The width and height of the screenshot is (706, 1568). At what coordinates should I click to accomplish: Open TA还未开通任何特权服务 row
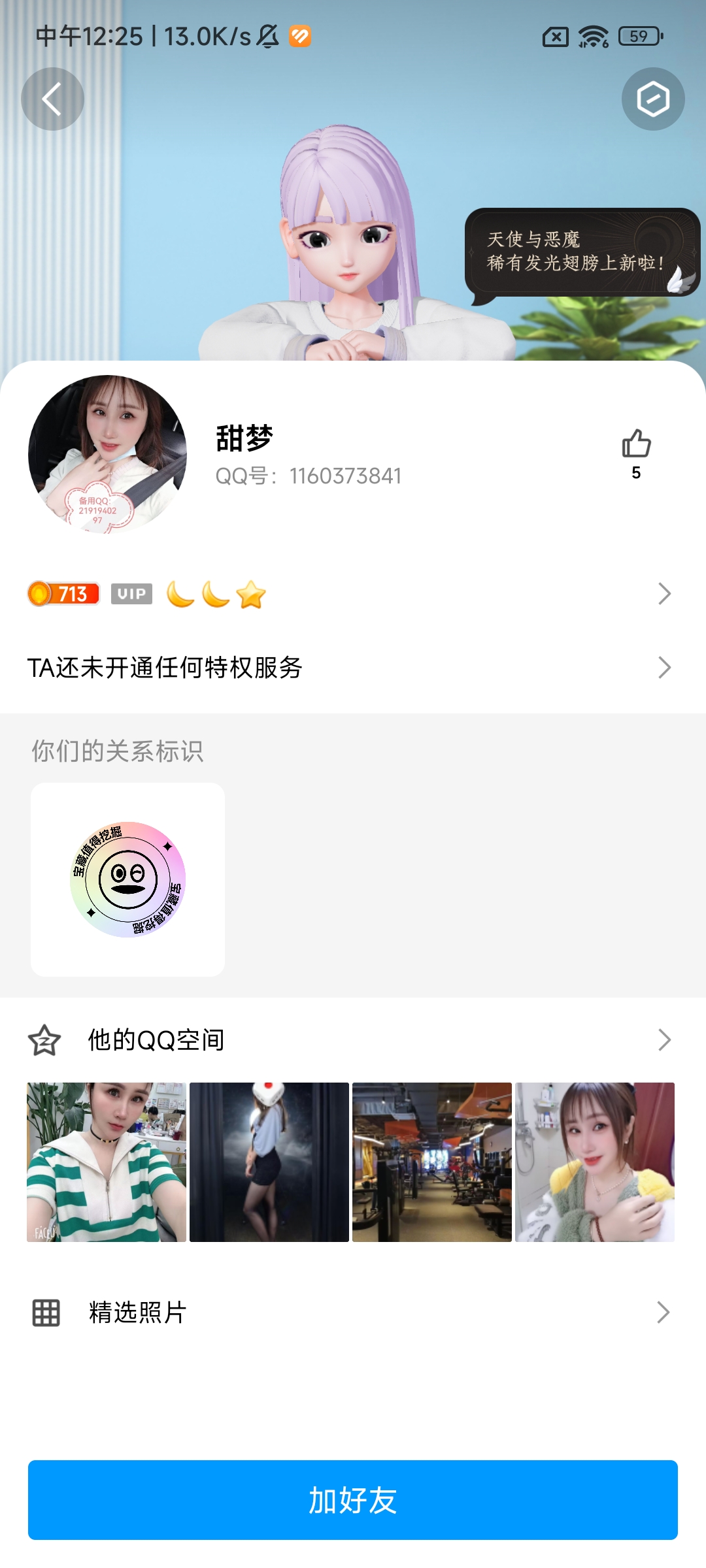coord(352,668)
